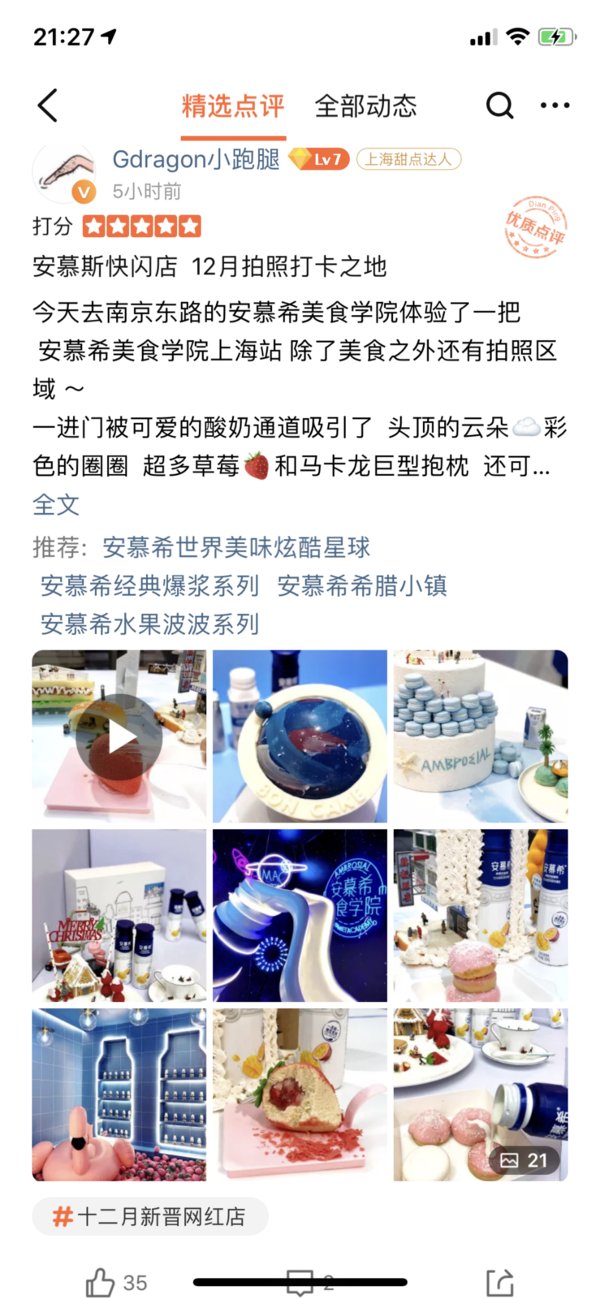Open the three-dot overflow menu
The height and width of the screenshot is (1299, 600).
(554, 105)
